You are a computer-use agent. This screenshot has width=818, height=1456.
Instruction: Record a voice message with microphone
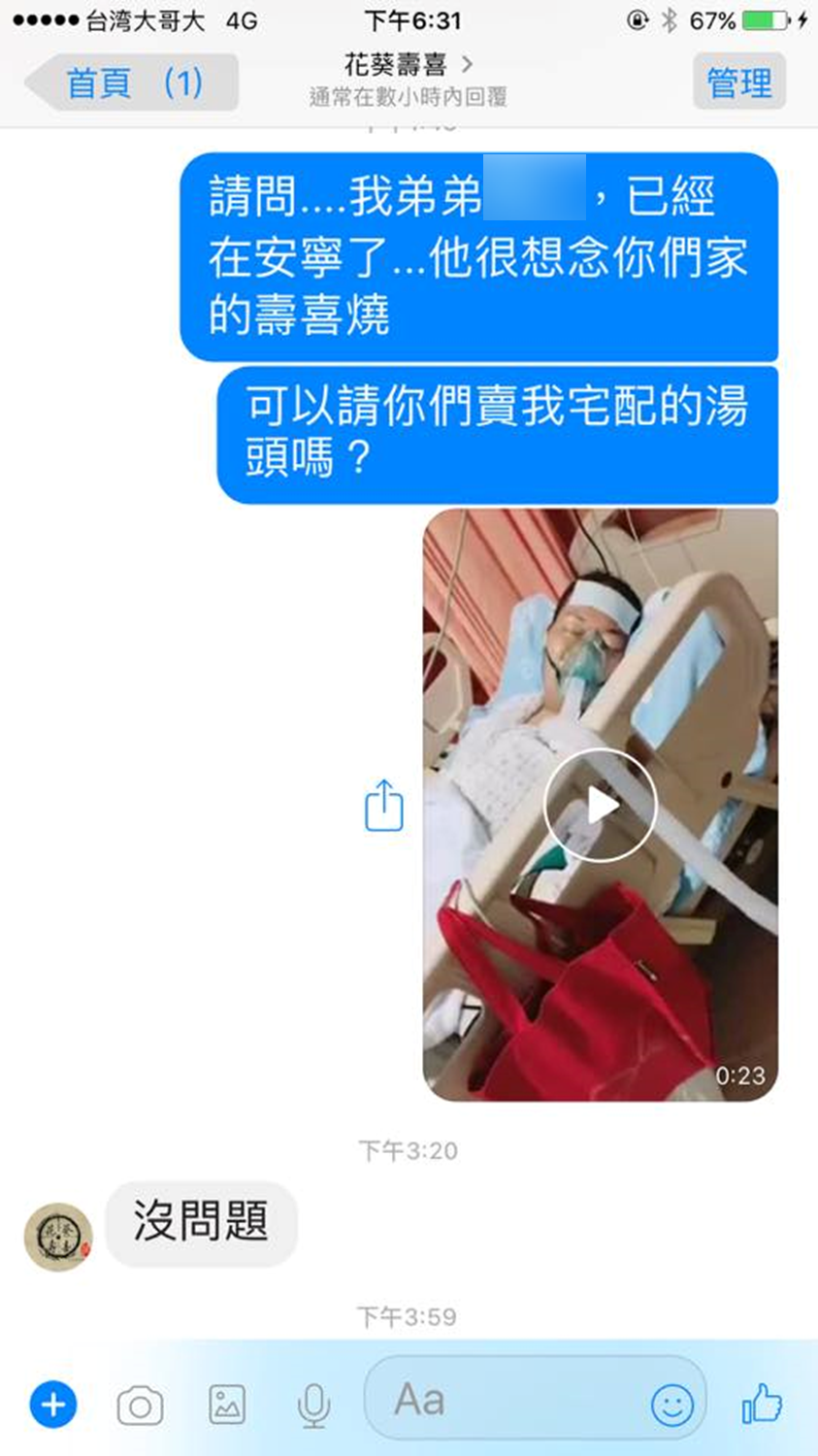pyautogui.click(x=313, y=1405)
